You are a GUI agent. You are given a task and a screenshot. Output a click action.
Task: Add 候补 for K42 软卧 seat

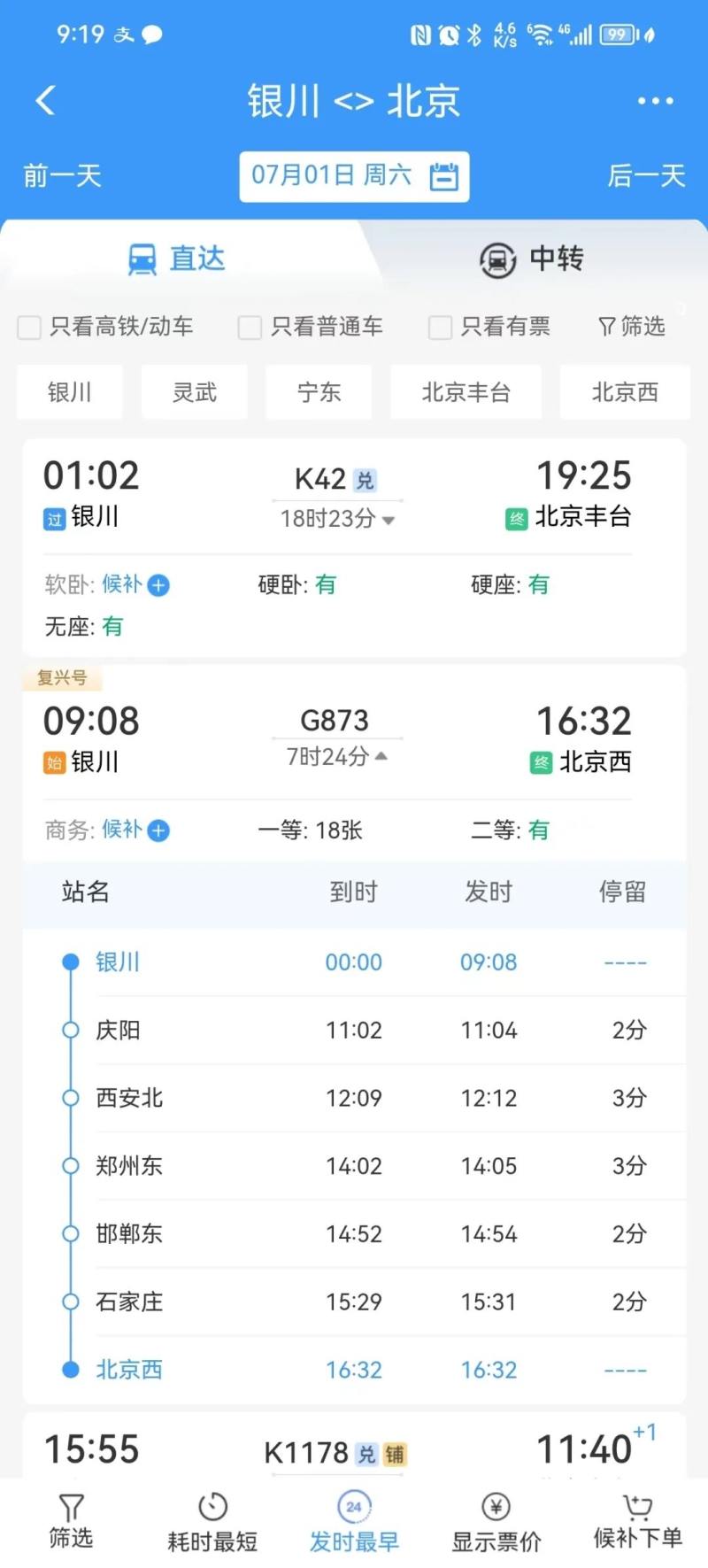(158, 585)
